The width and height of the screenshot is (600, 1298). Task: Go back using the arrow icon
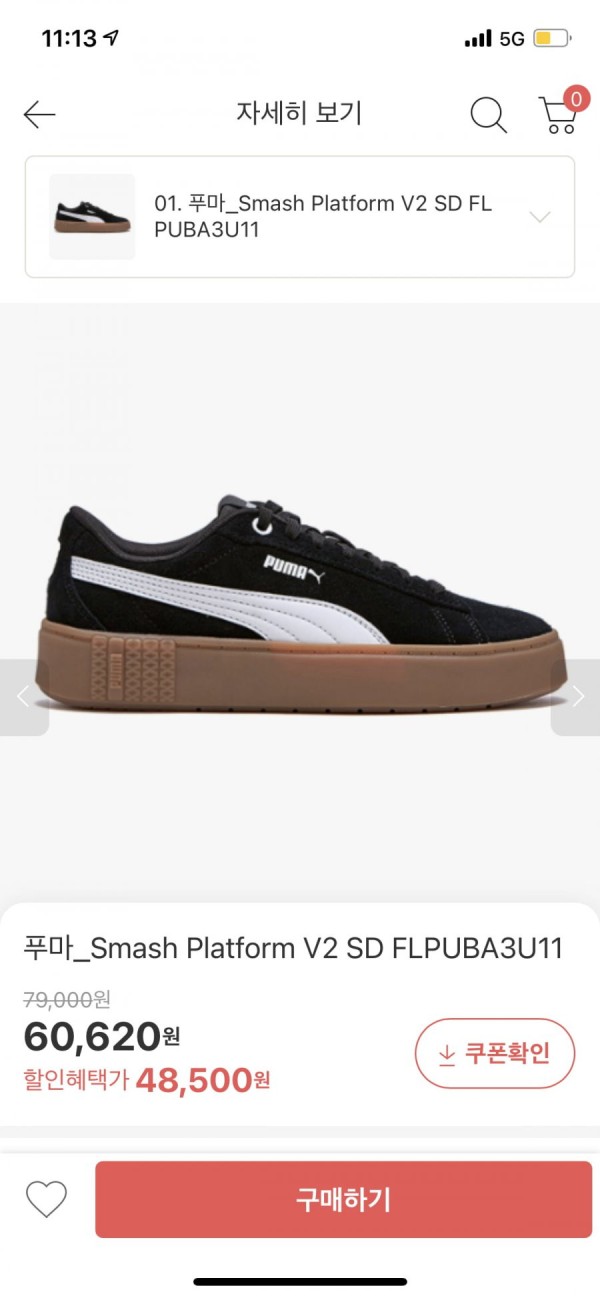tap(40, 115)
